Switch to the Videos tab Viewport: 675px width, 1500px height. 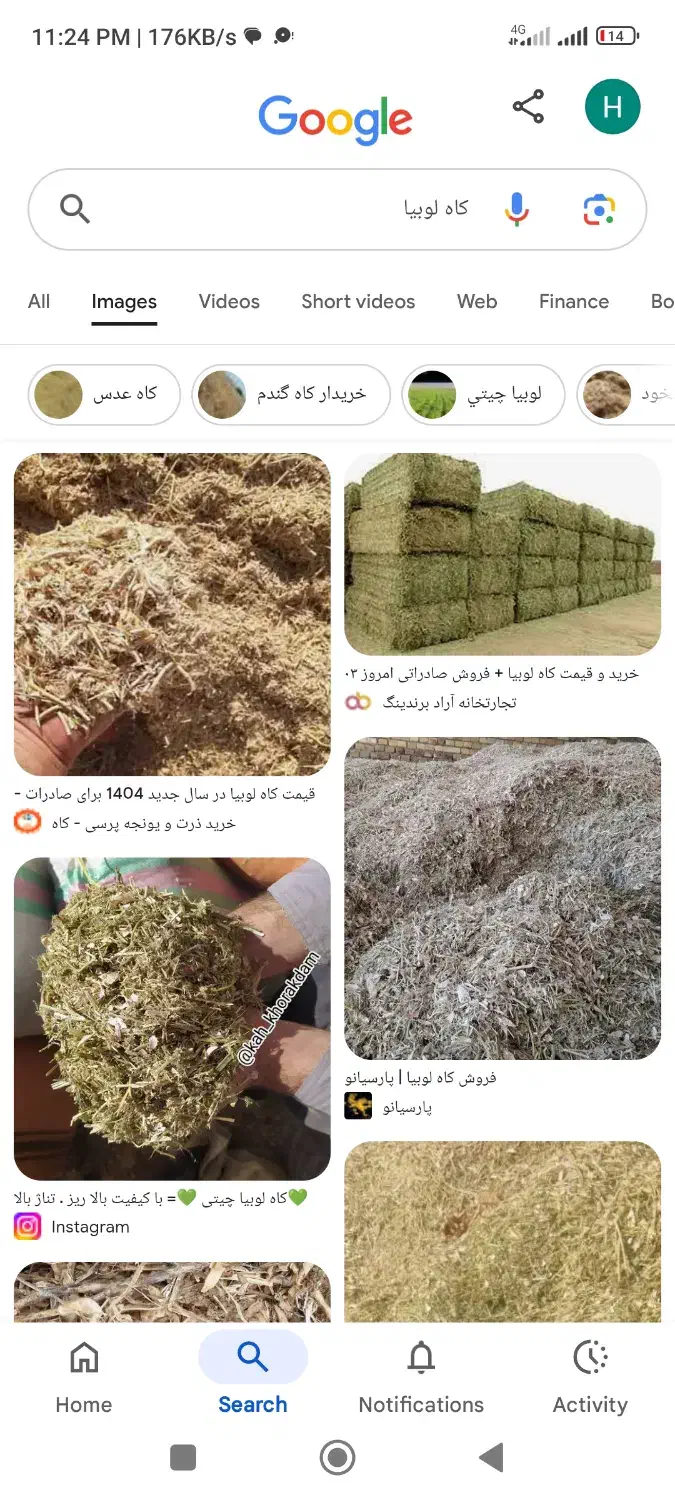click(x=229, y=302)
